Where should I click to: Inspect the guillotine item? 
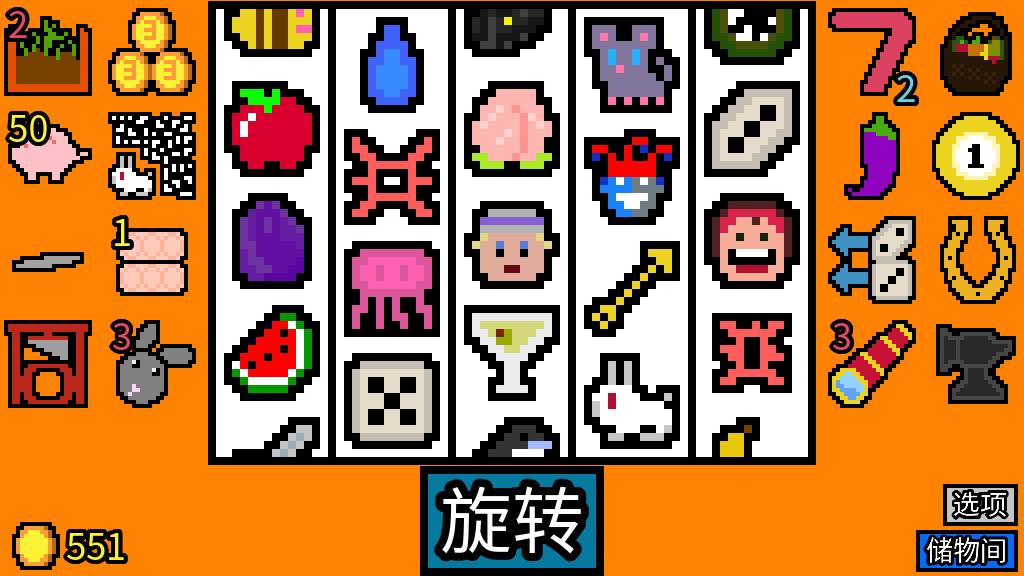click(x=46, y=362)
